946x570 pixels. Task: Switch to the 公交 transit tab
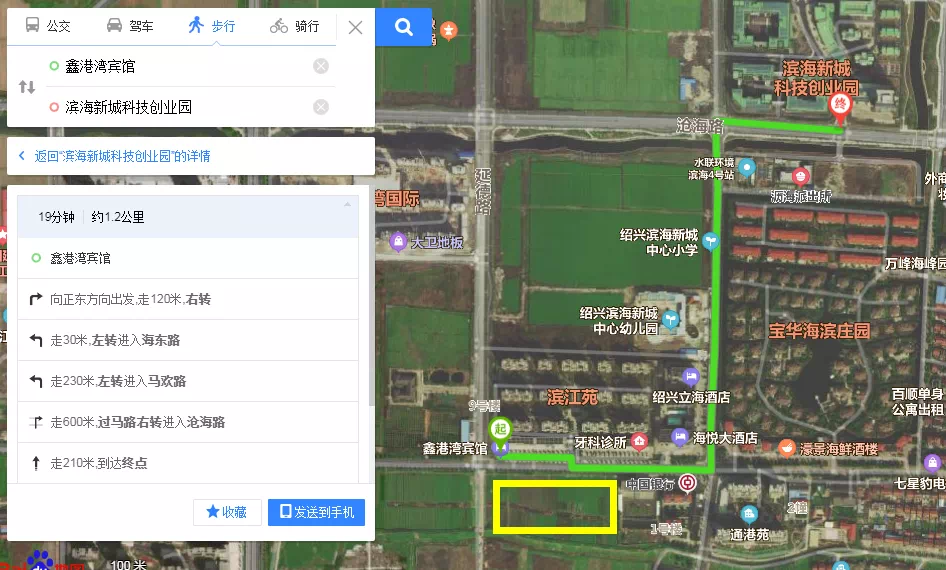[x=48, y=26]
